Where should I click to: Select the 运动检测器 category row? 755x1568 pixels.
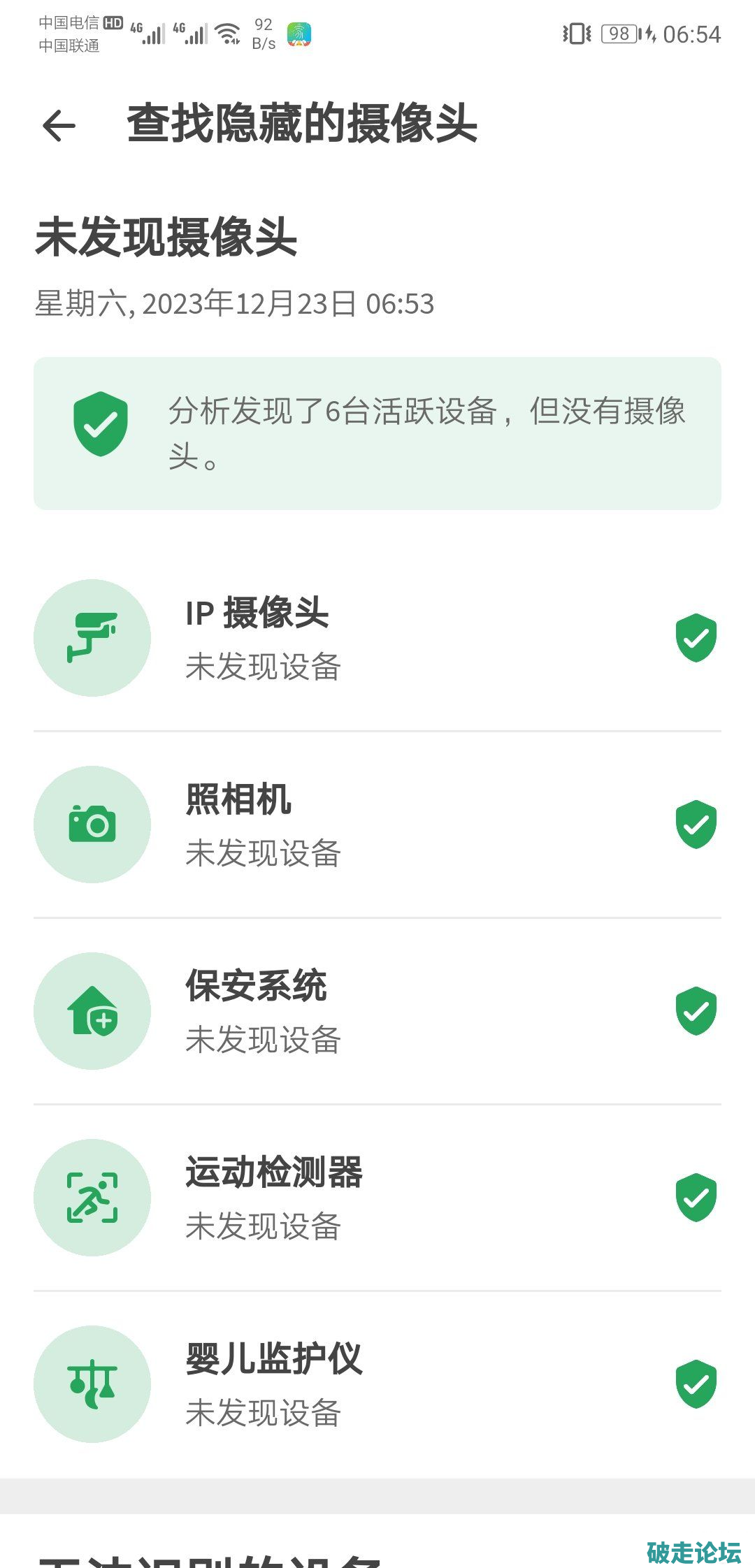click(377, 1198)
